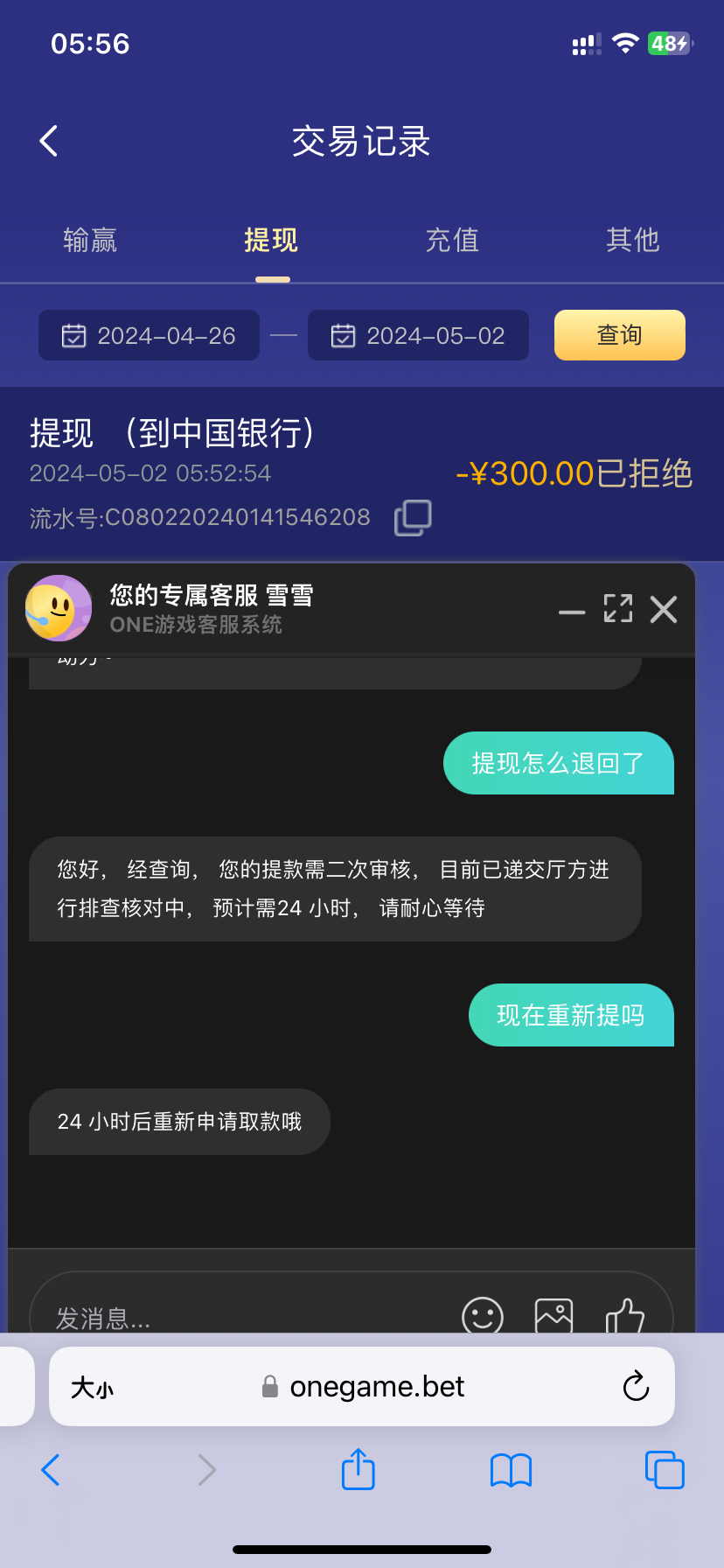Viewport: 724px width, 1568px height.
Task: Switch to the 充值 tab
Action: click(x=452, y=240)
